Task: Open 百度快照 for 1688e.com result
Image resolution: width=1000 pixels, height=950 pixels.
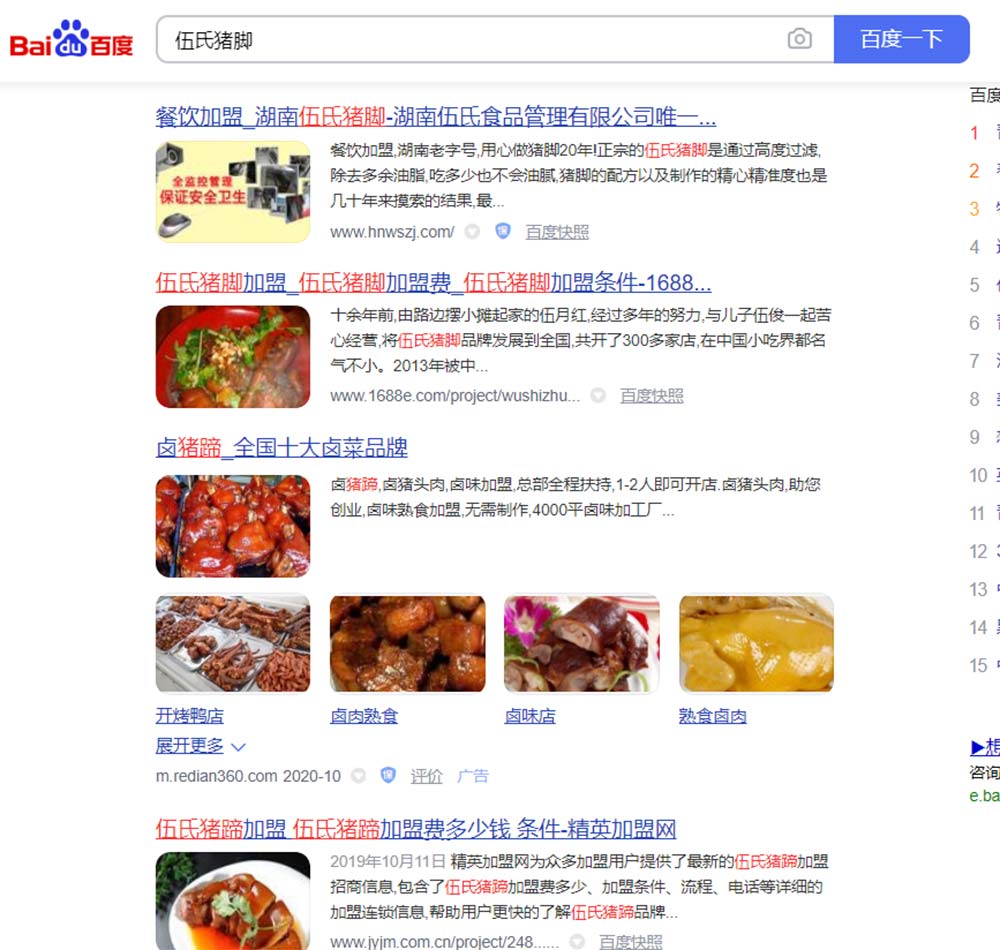Action: coord(651,396)
